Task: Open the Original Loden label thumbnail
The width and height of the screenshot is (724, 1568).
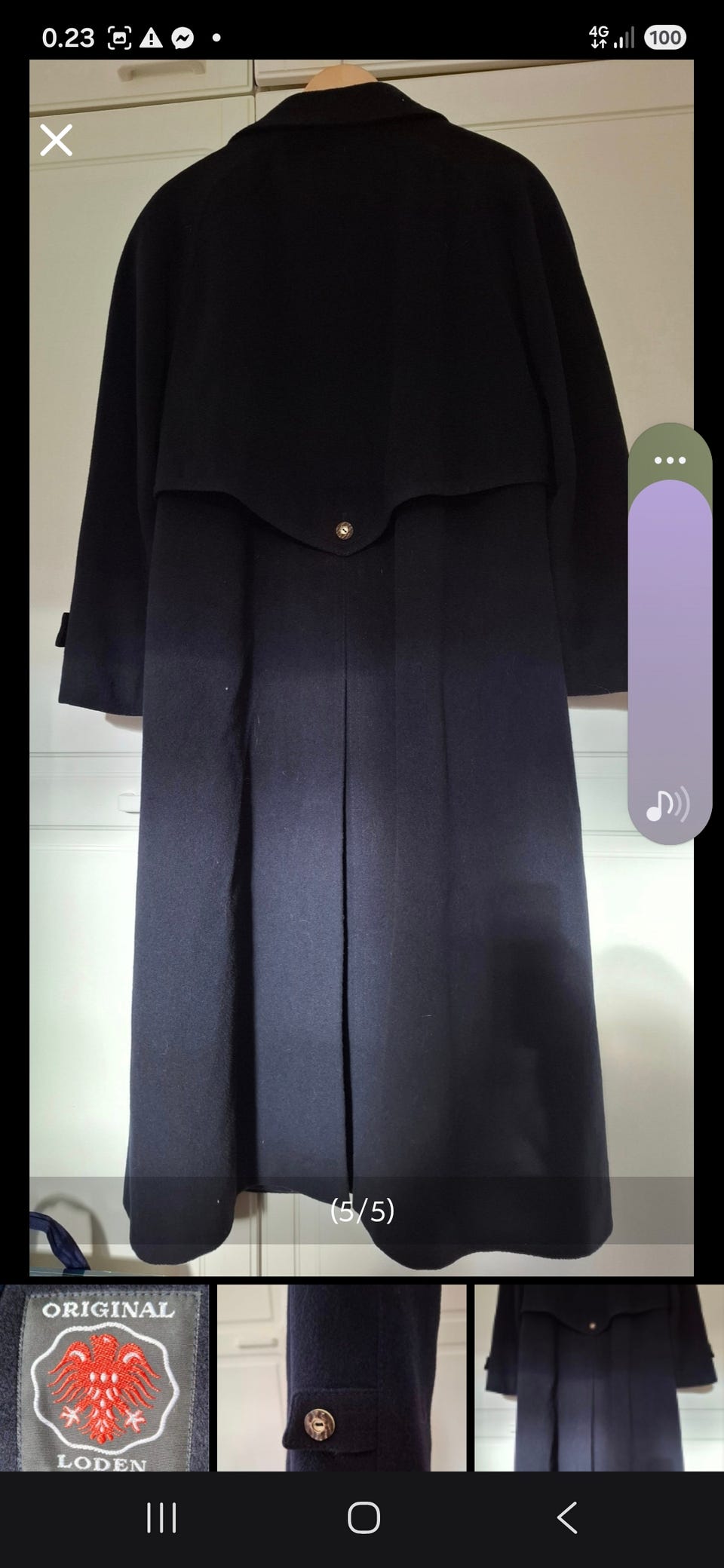Action: click(105, 1377)
